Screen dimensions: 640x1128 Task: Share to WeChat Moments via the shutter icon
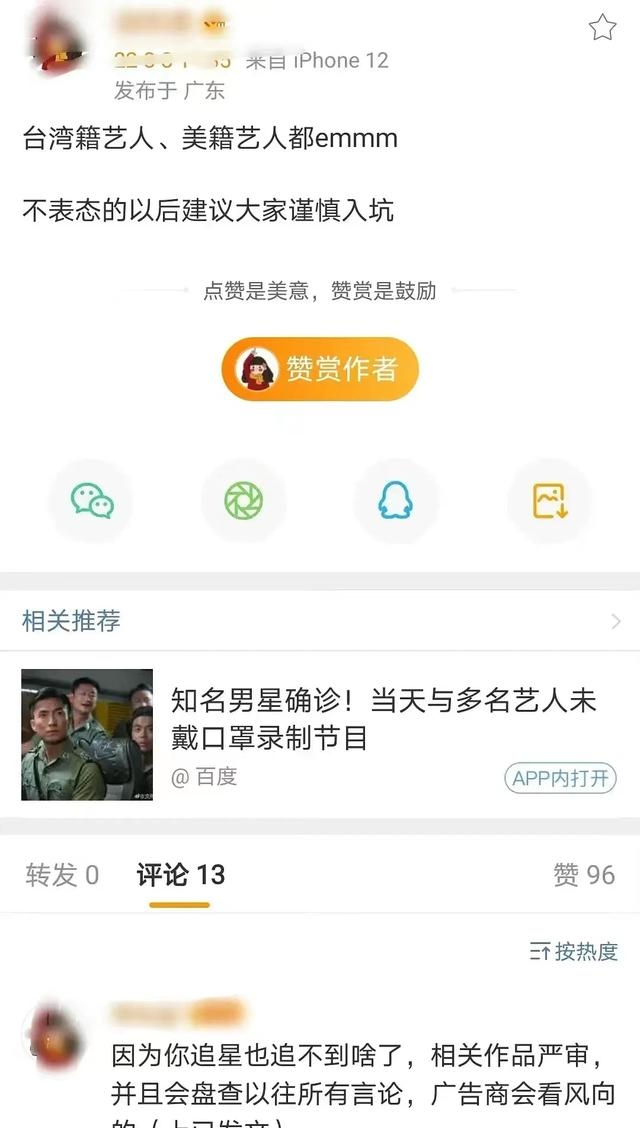[x=243, y=500]
